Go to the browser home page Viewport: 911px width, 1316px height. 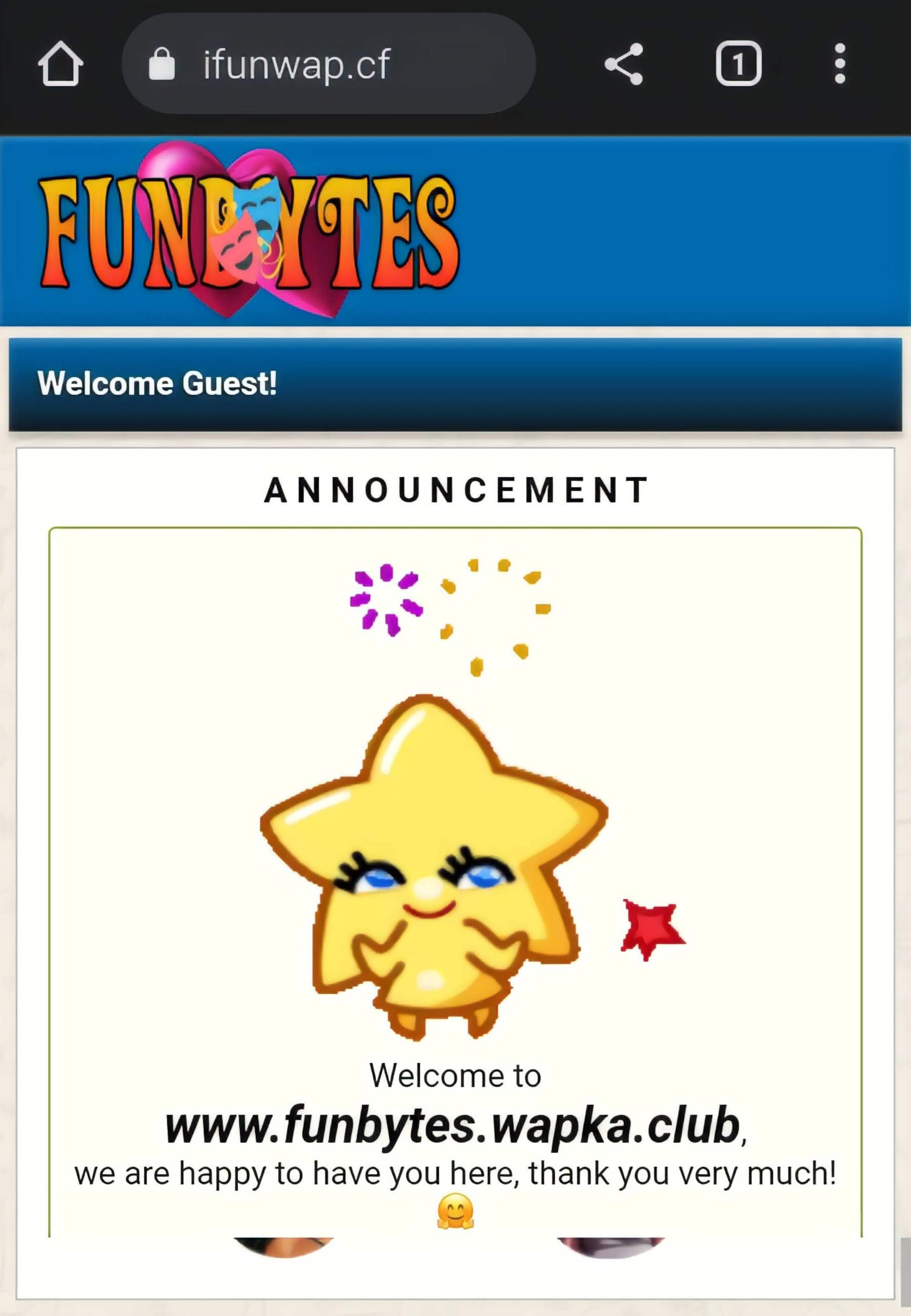point(61,64)
